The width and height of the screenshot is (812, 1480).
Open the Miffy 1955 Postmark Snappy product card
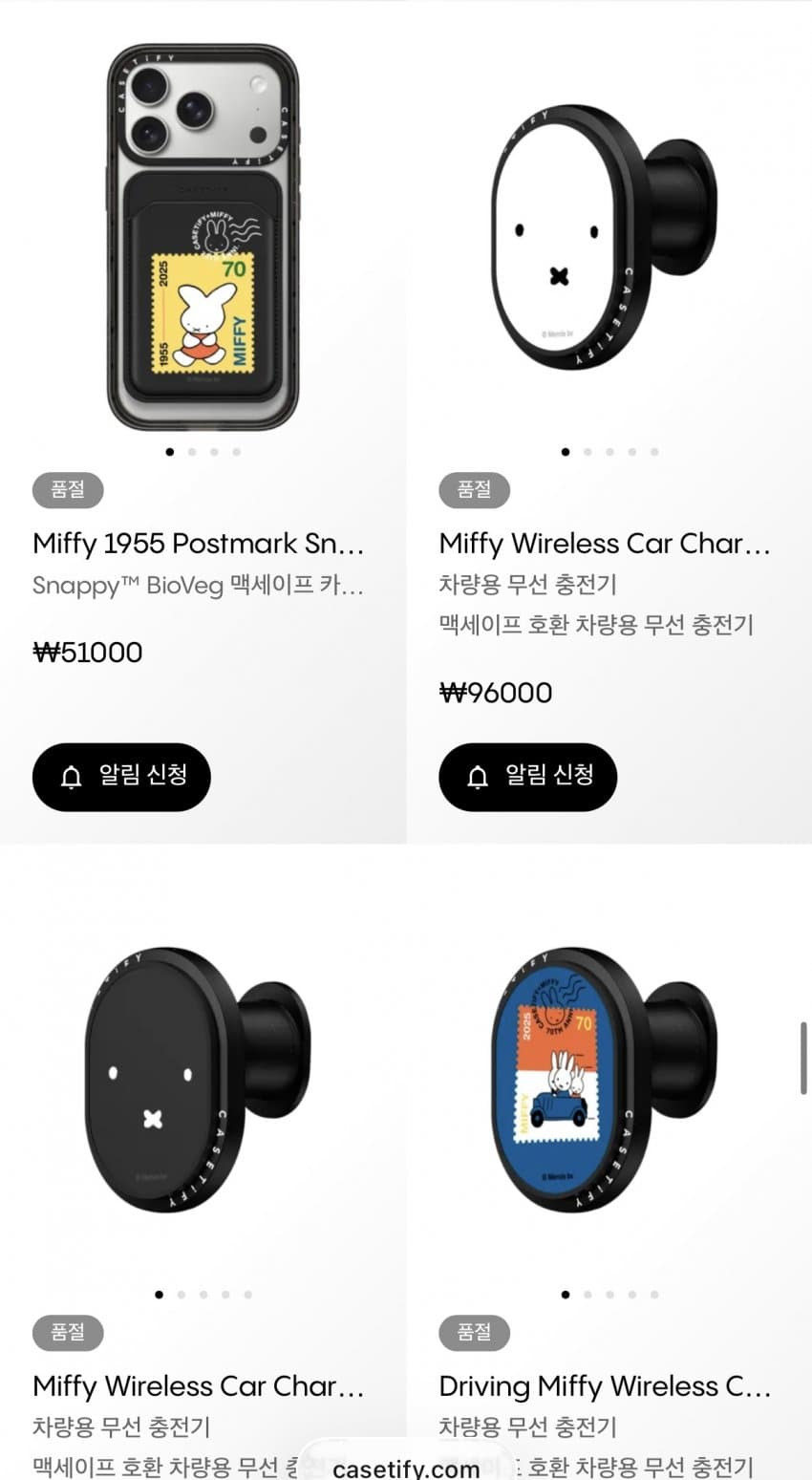tap(199, 543)
